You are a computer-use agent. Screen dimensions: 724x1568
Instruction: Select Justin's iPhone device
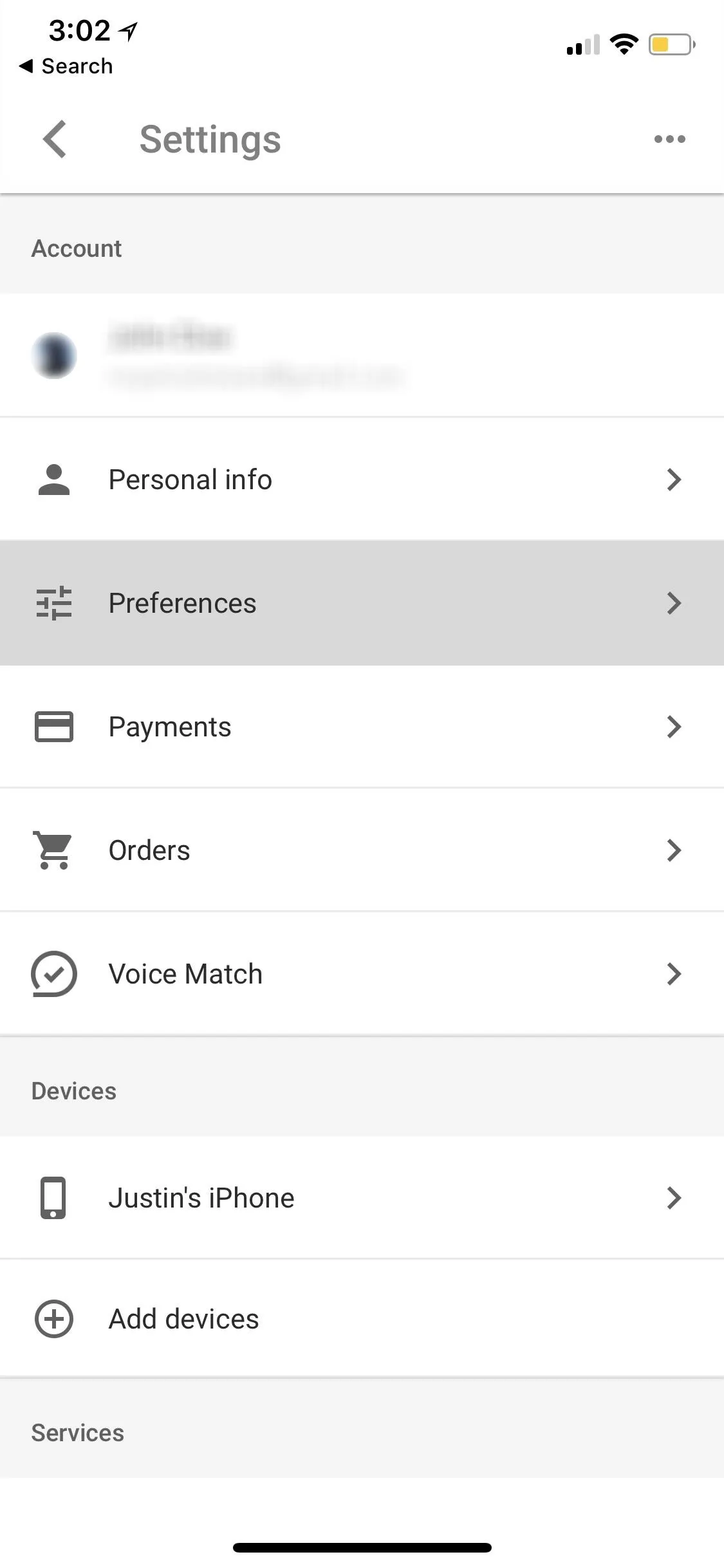pos(362,1198)
